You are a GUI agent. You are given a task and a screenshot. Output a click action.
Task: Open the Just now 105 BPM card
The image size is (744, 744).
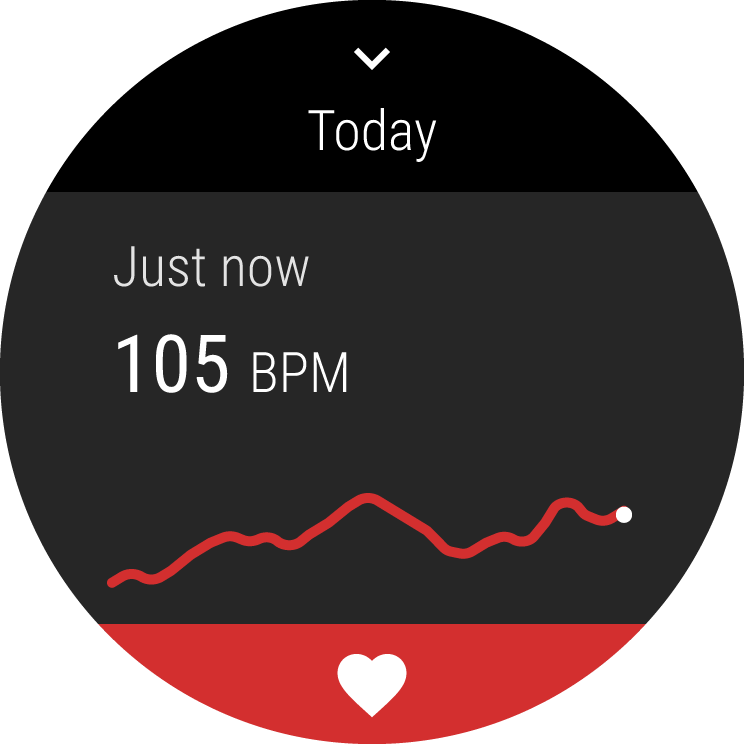point(372,400)
